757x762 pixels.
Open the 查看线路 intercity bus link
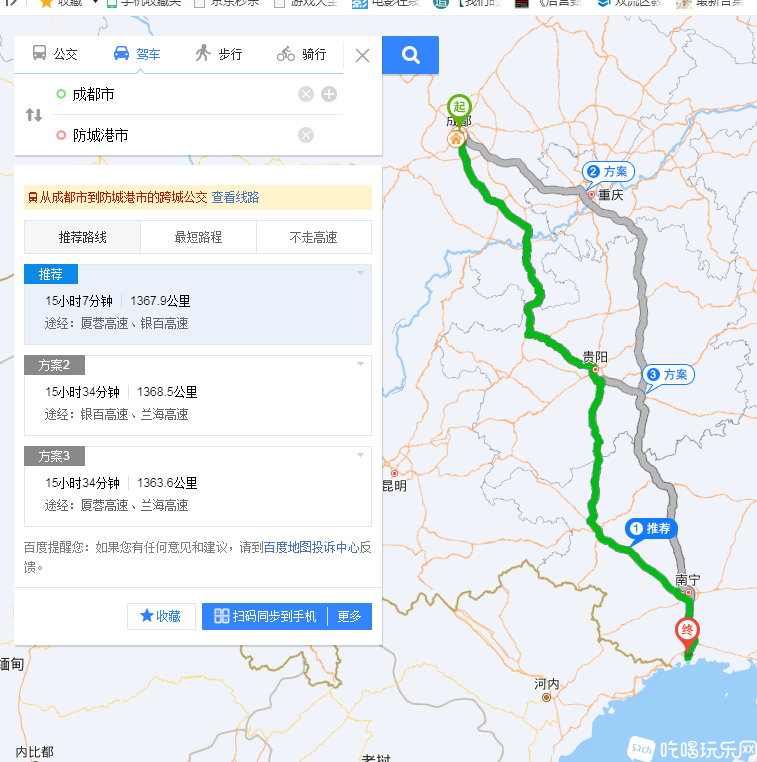[235, 198]
